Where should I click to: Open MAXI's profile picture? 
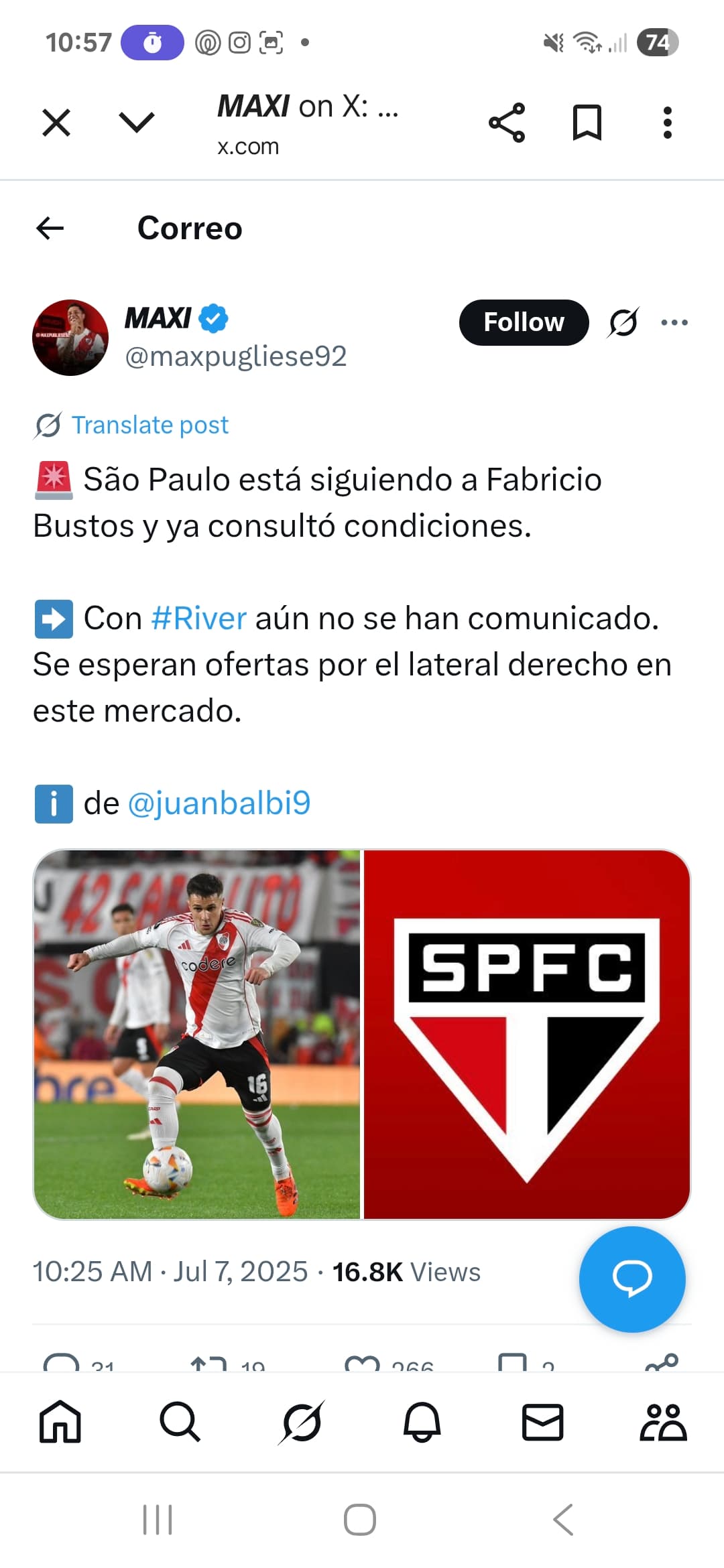[70, 337]
